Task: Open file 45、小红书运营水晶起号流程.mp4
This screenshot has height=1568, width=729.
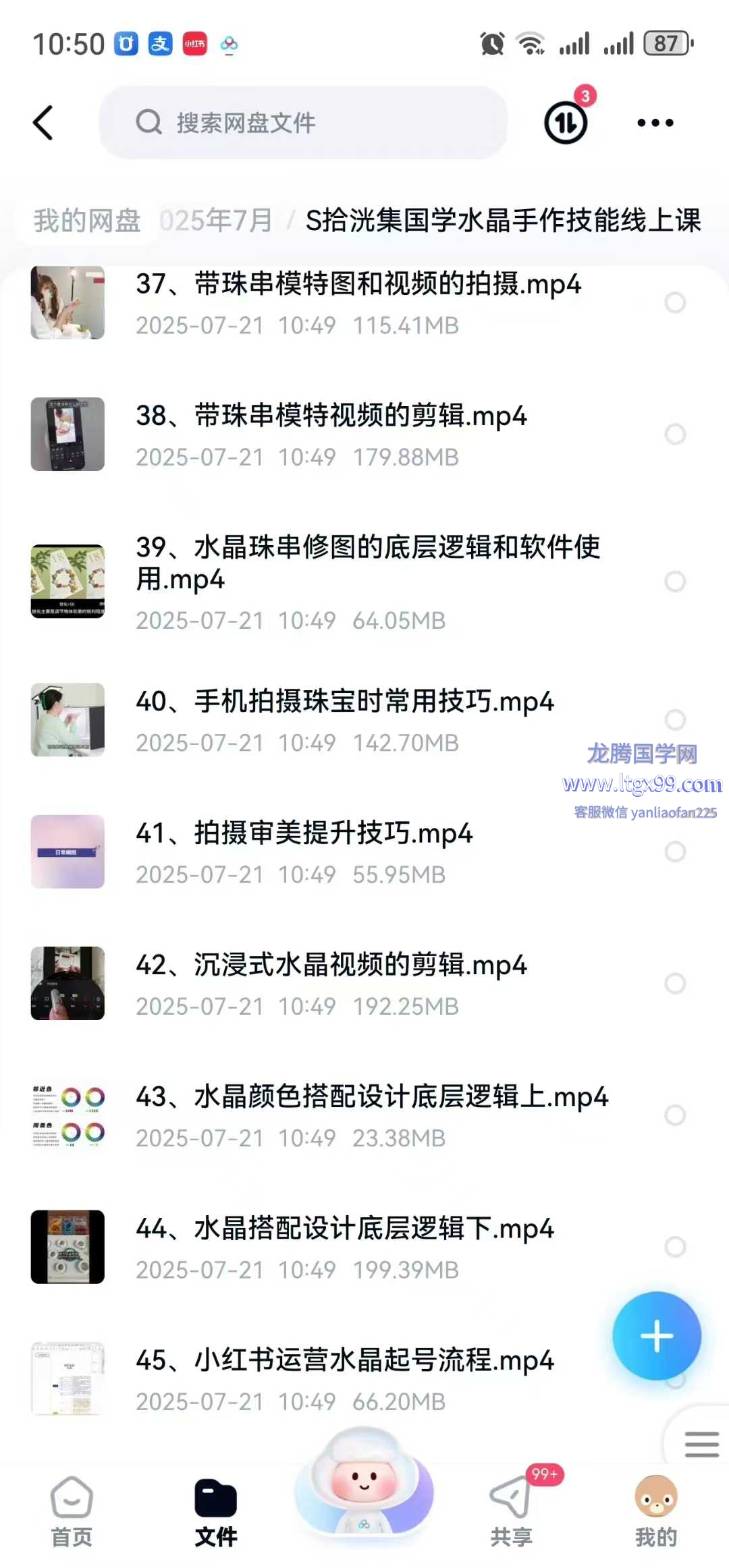Action: pos(344,1361)
